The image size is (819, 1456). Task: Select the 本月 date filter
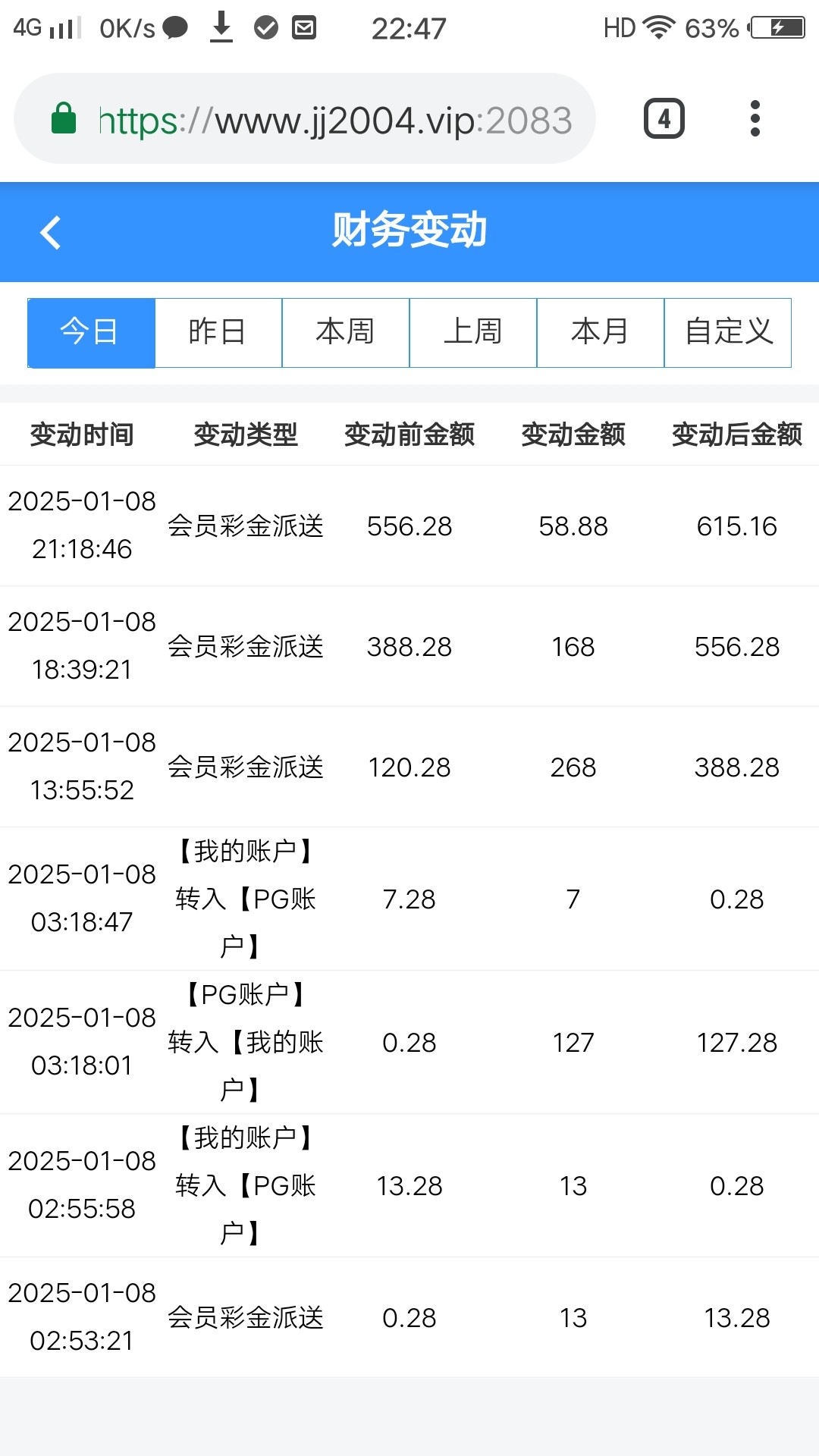pyautogui.click(x=600, y=332)
